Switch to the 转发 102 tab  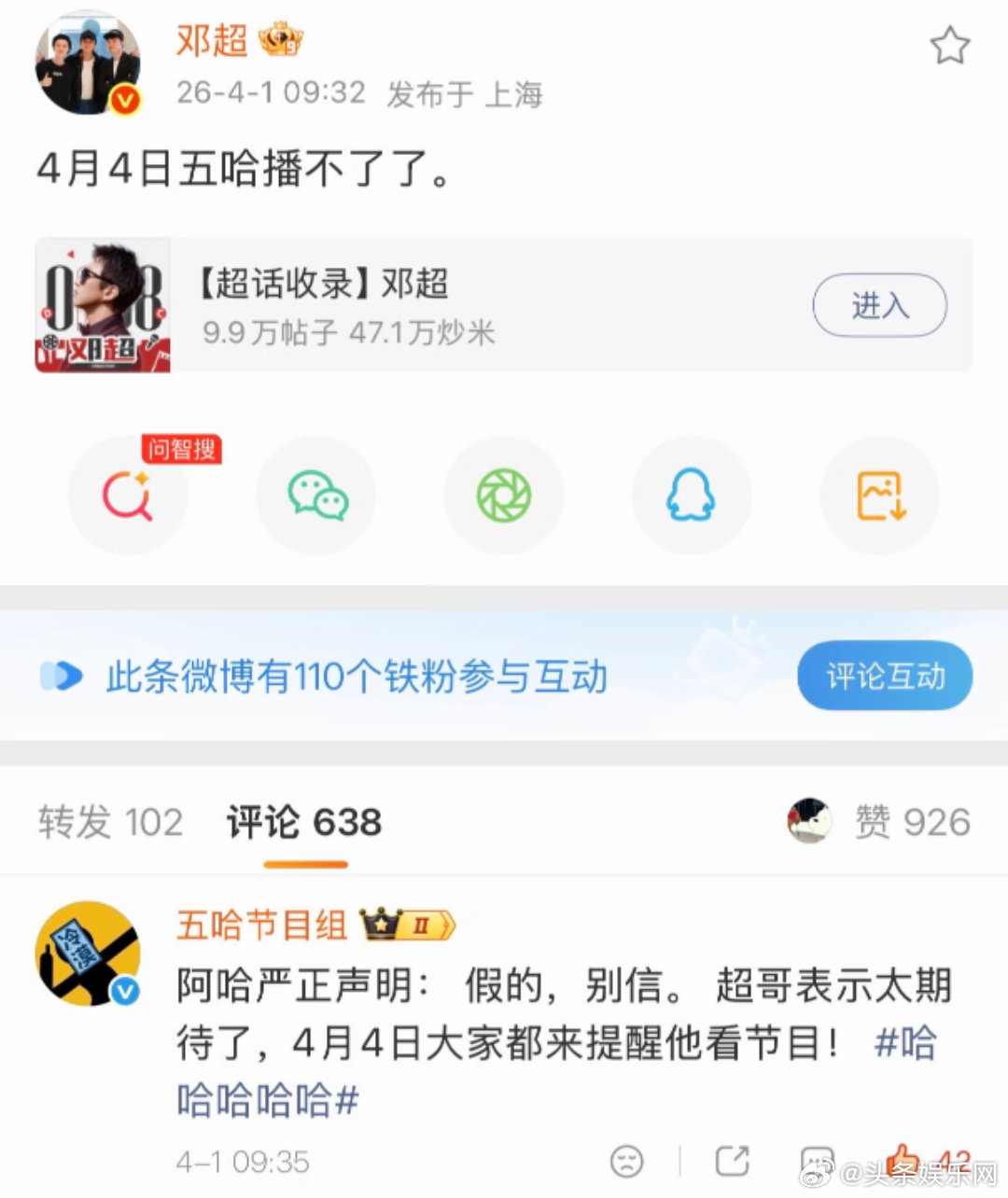click(x=109, y=822)
